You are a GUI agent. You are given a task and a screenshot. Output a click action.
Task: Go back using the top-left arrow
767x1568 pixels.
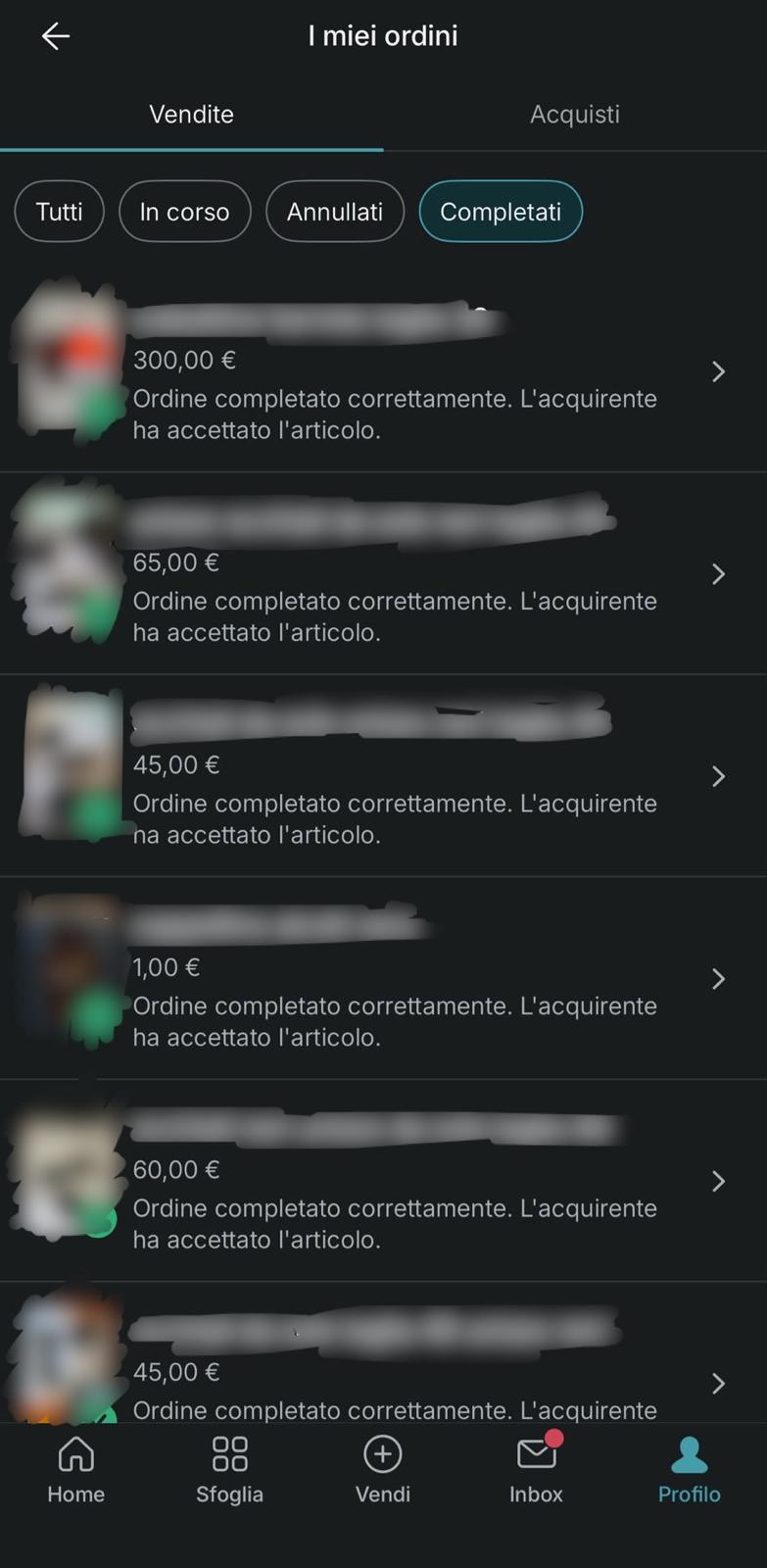click(56, 36)
